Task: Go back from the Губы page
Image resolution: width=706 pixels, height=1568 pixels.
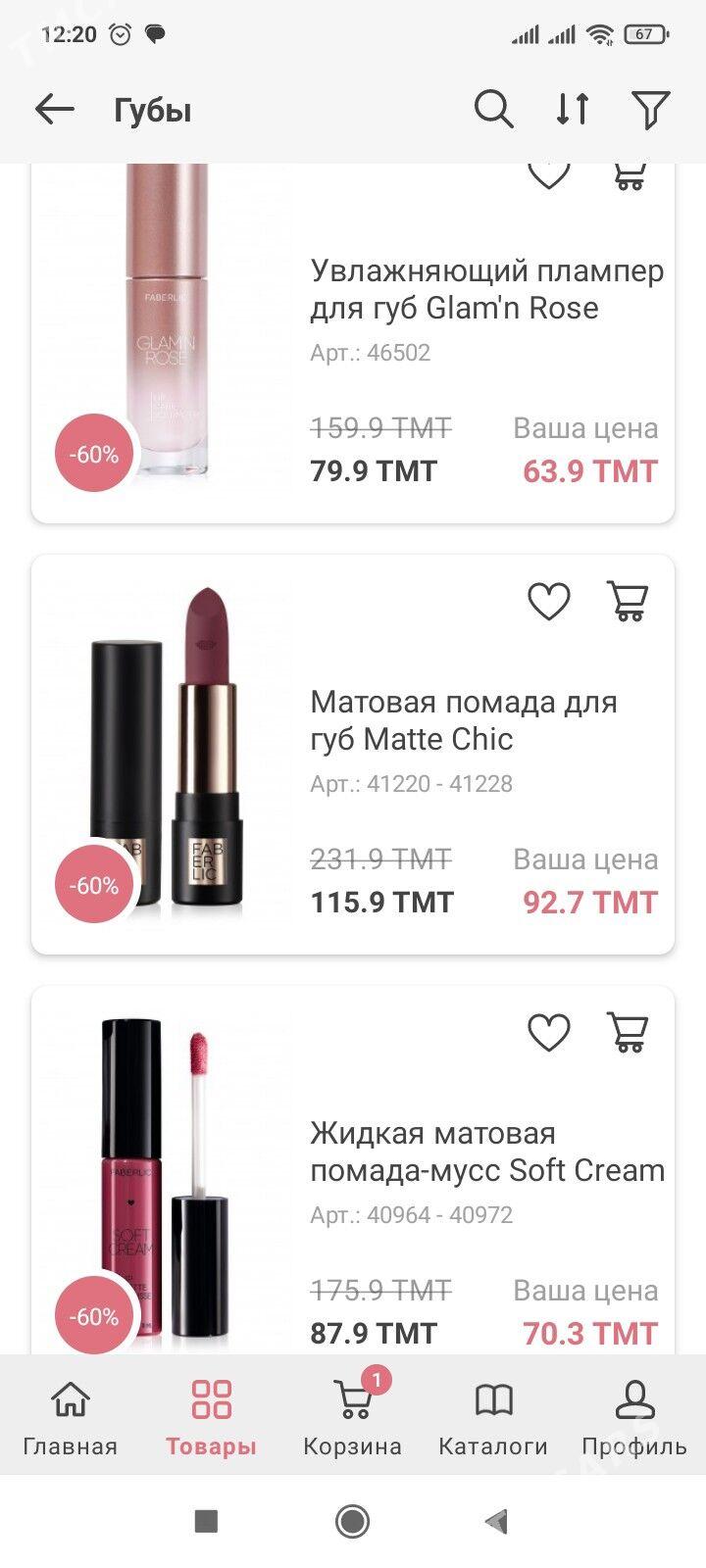Action: coord(55,110)
